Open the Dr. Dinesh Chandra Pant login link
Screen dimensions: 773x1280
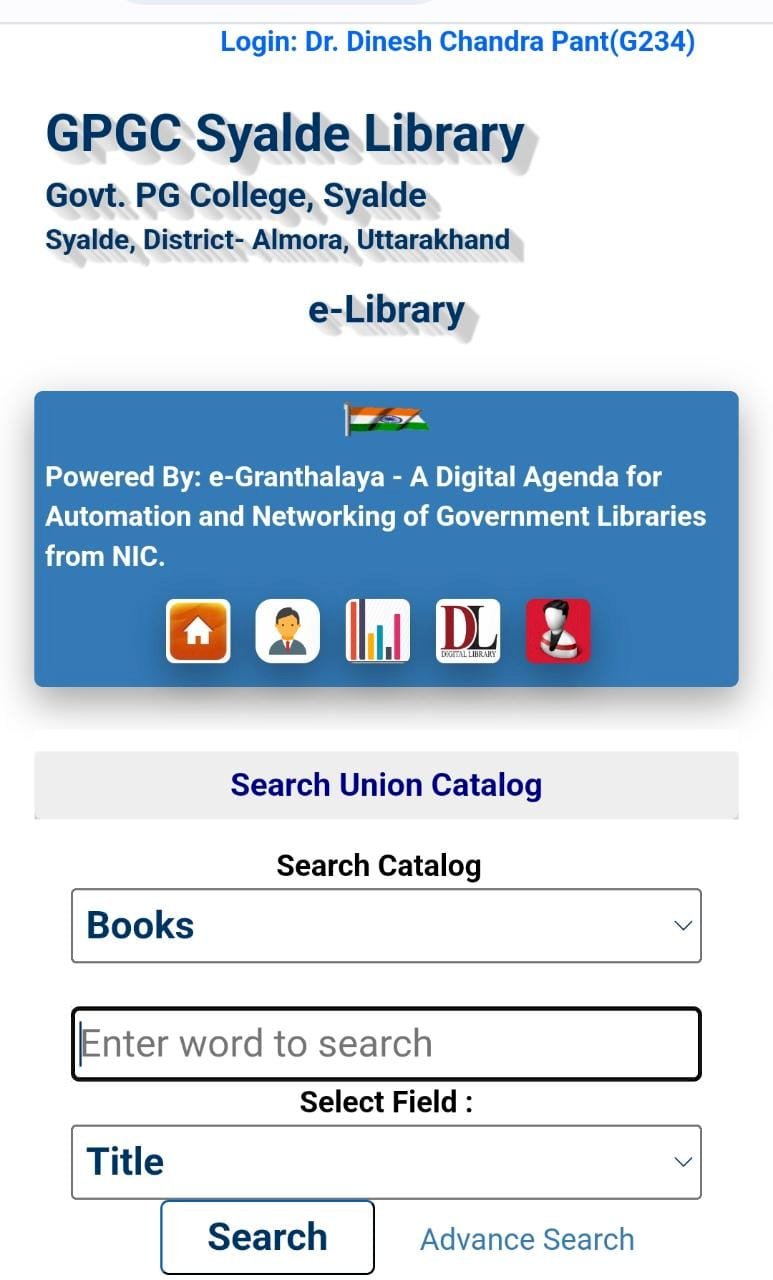tap(457, 42)
